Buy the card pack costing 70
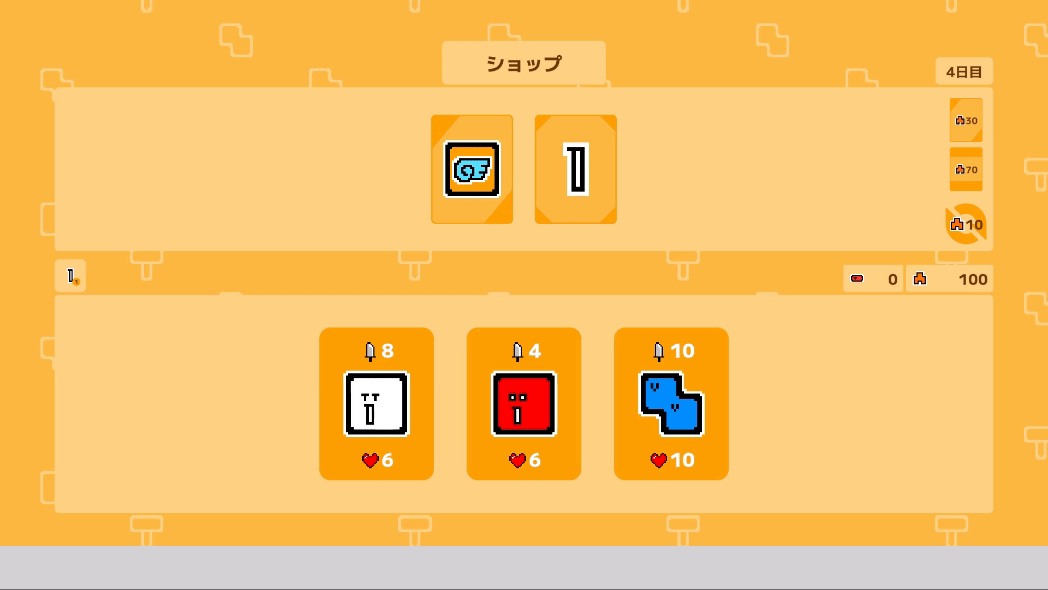 point(966,169)
